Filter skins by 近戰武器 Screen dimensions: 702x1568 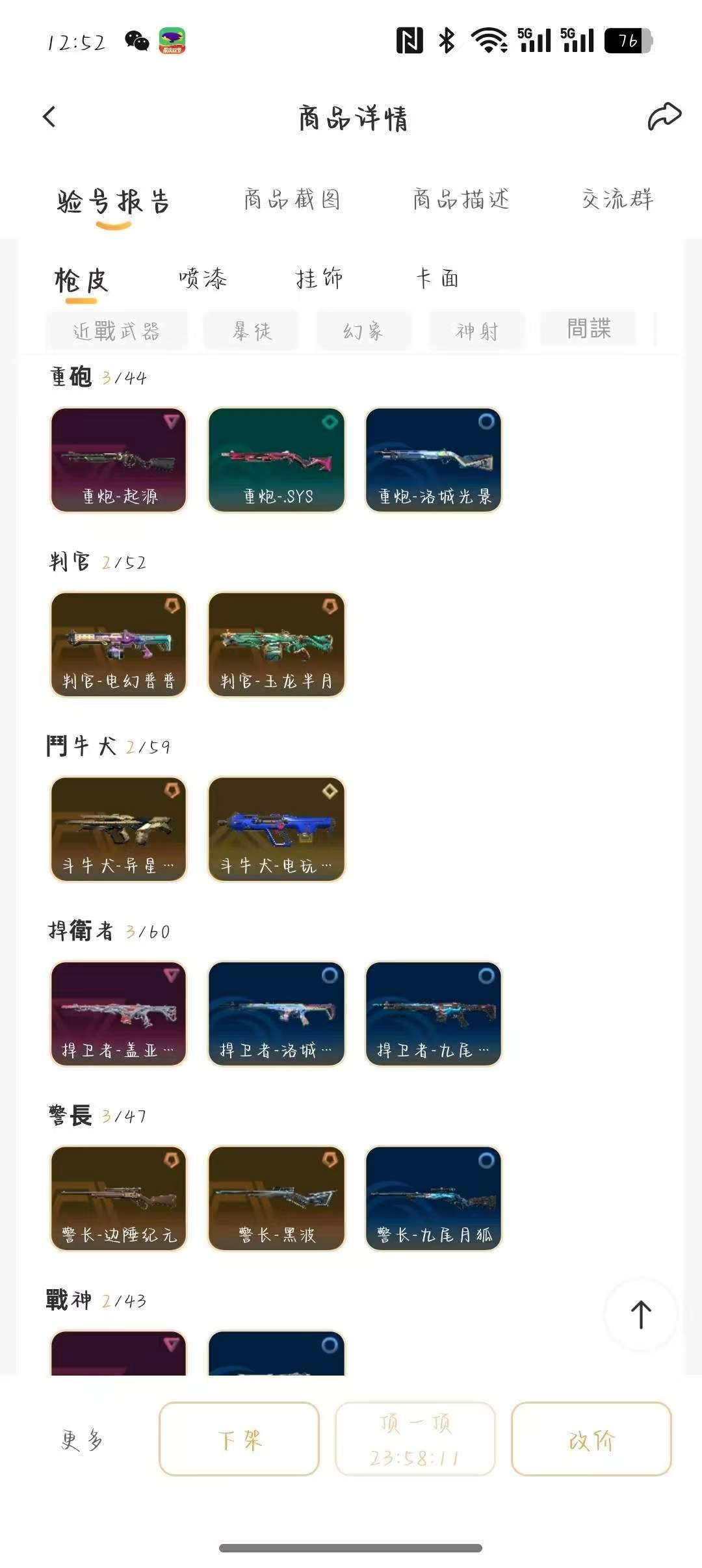tap(116, 331)
